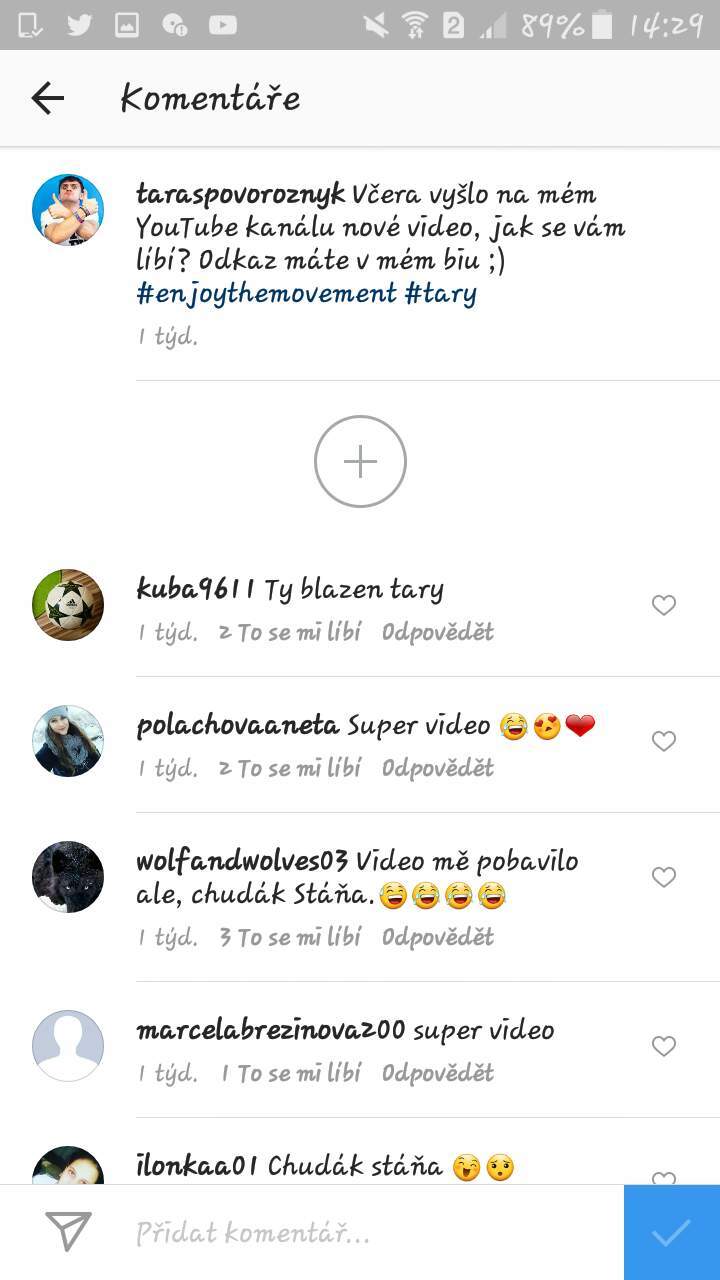Submit comment with the blue checkmark button
The image size is (720, 1280).
click(672, 1233)
